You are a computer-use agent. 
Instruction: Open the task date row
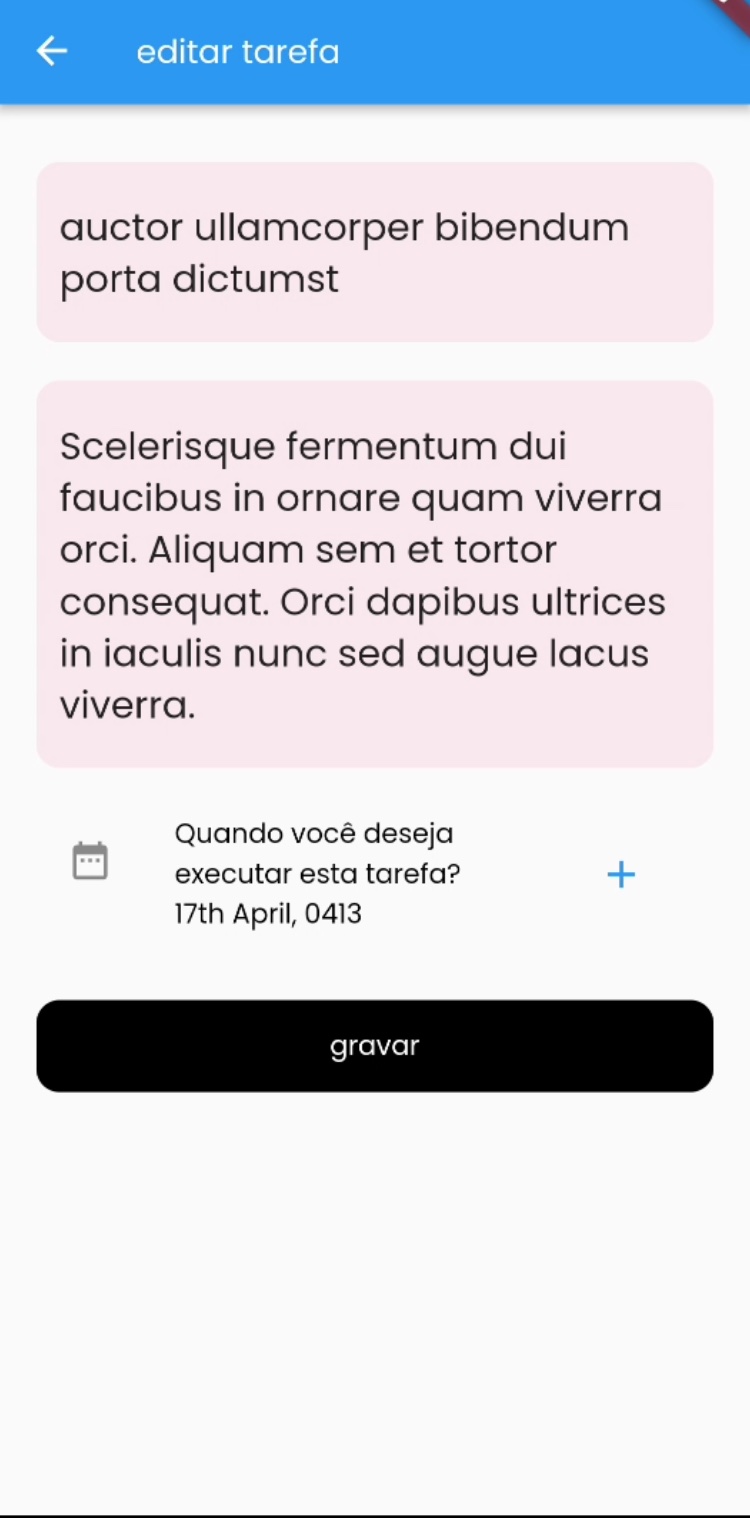(375, 874)
